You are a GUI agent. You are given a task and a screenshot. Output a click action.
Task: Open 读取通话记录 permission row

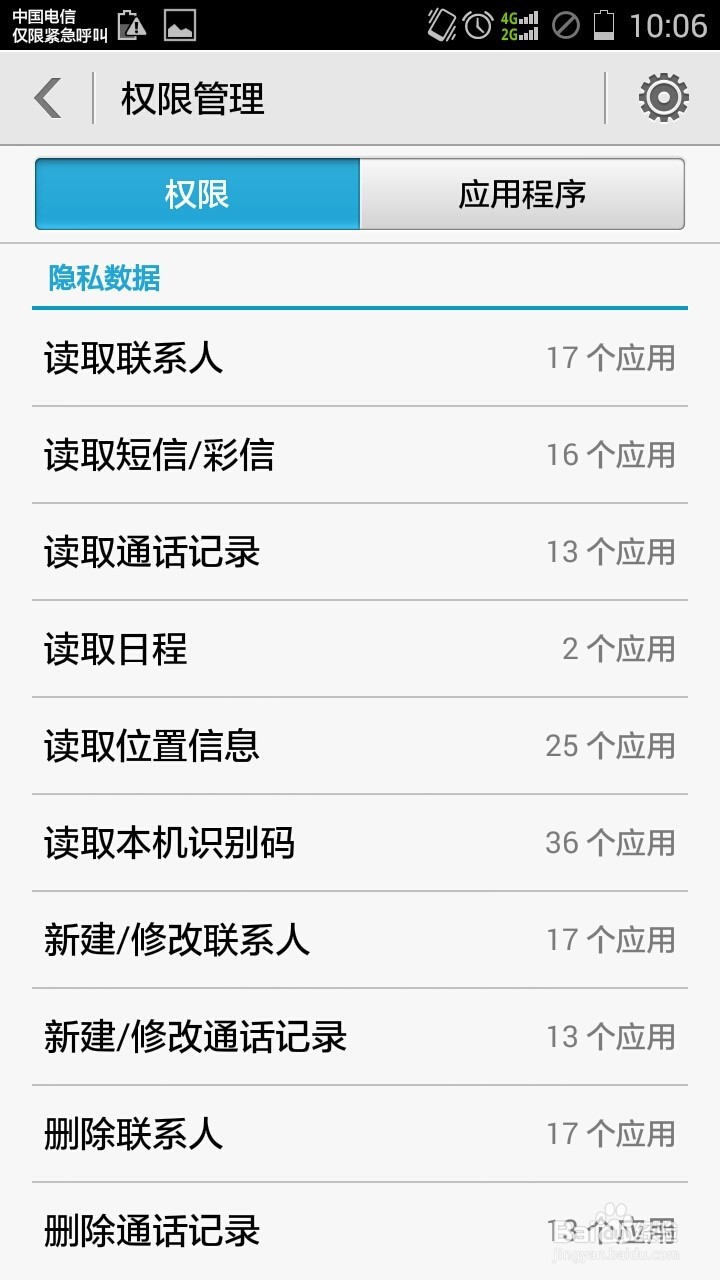coord(360,552)
